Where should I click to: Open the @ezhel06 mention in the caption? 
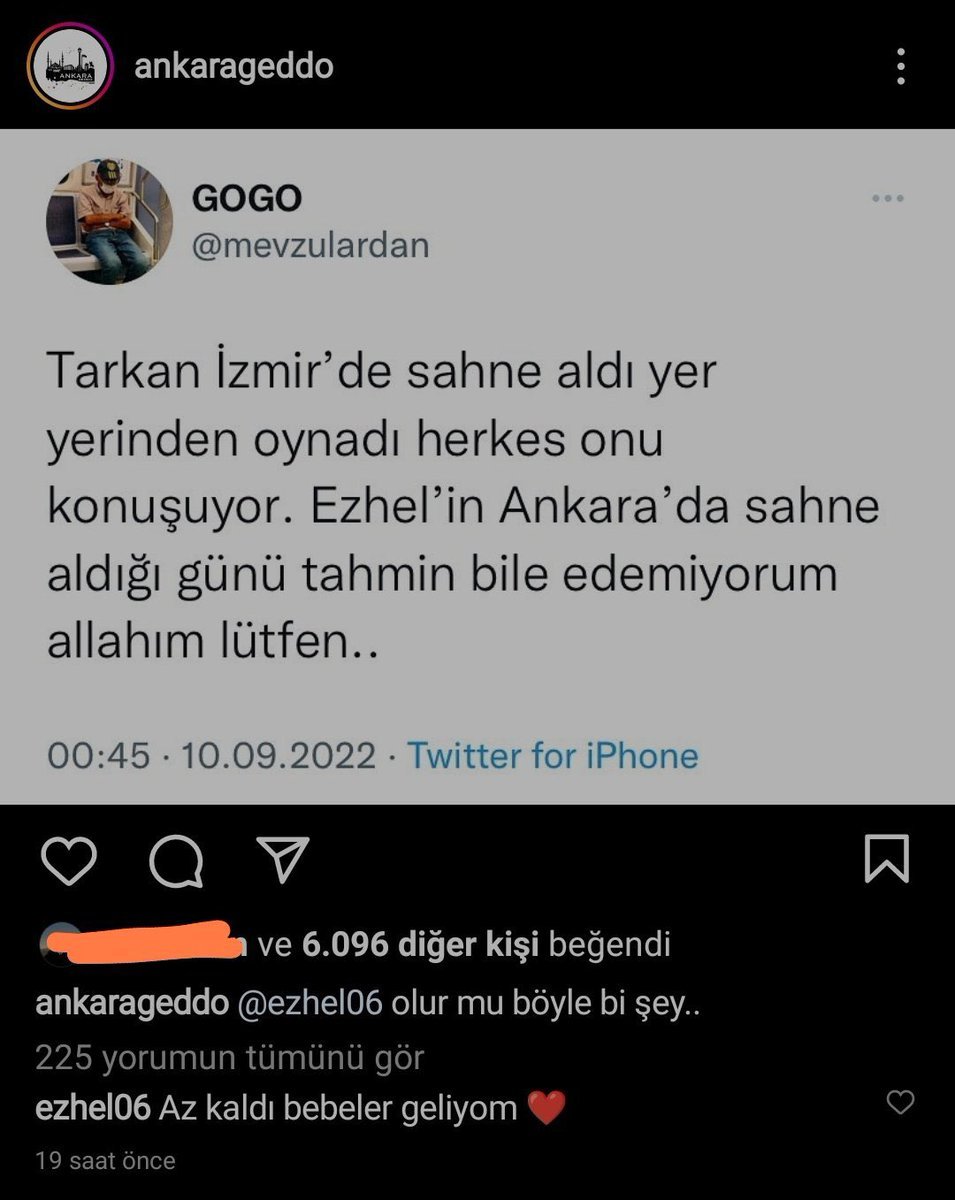point(310,1004)
